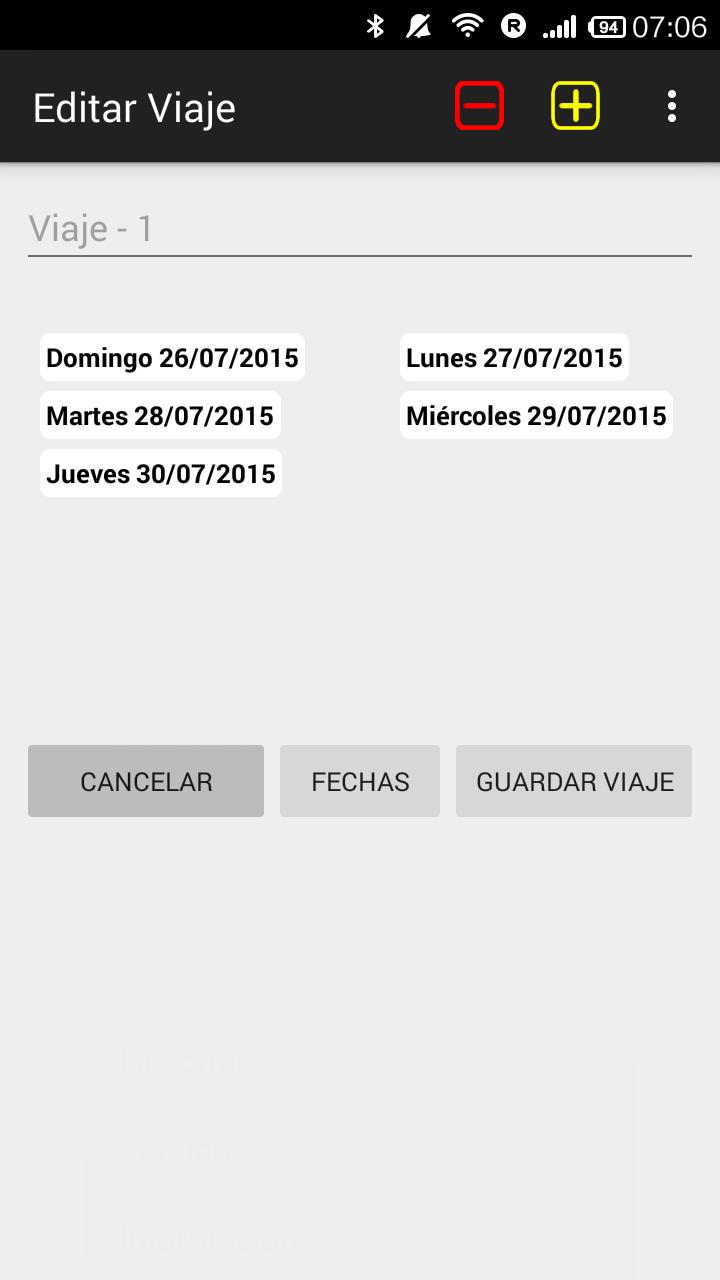Choose Lunes 27/07/2015
This screenshot has width=720, height=1280.
coord(514,358)
